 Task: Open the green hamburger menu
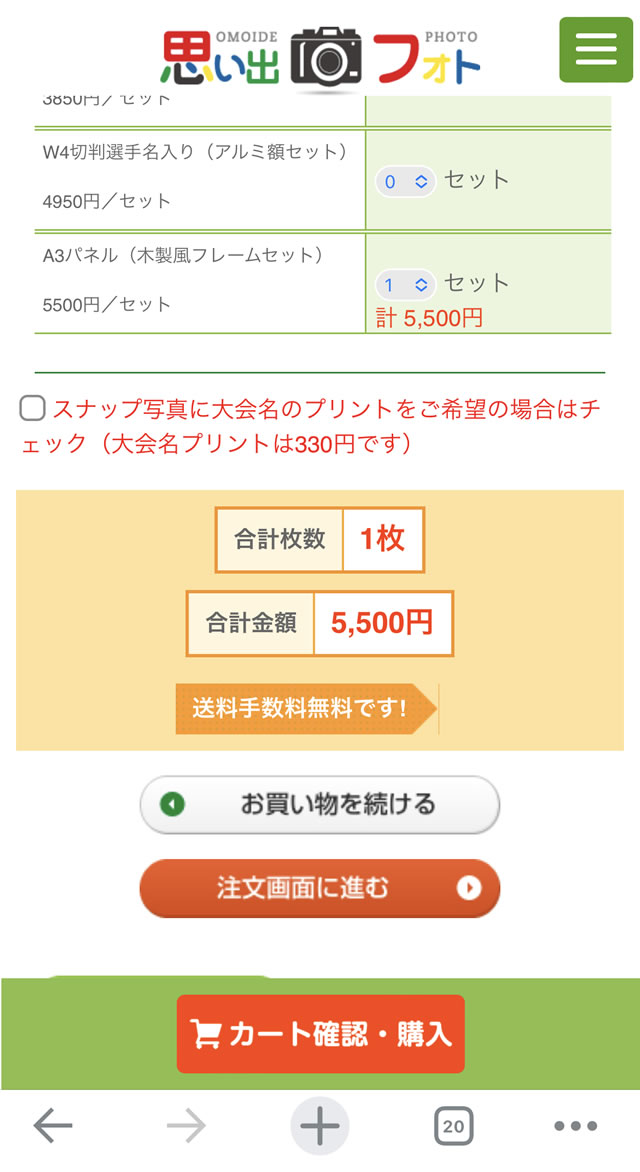(596, 49)
